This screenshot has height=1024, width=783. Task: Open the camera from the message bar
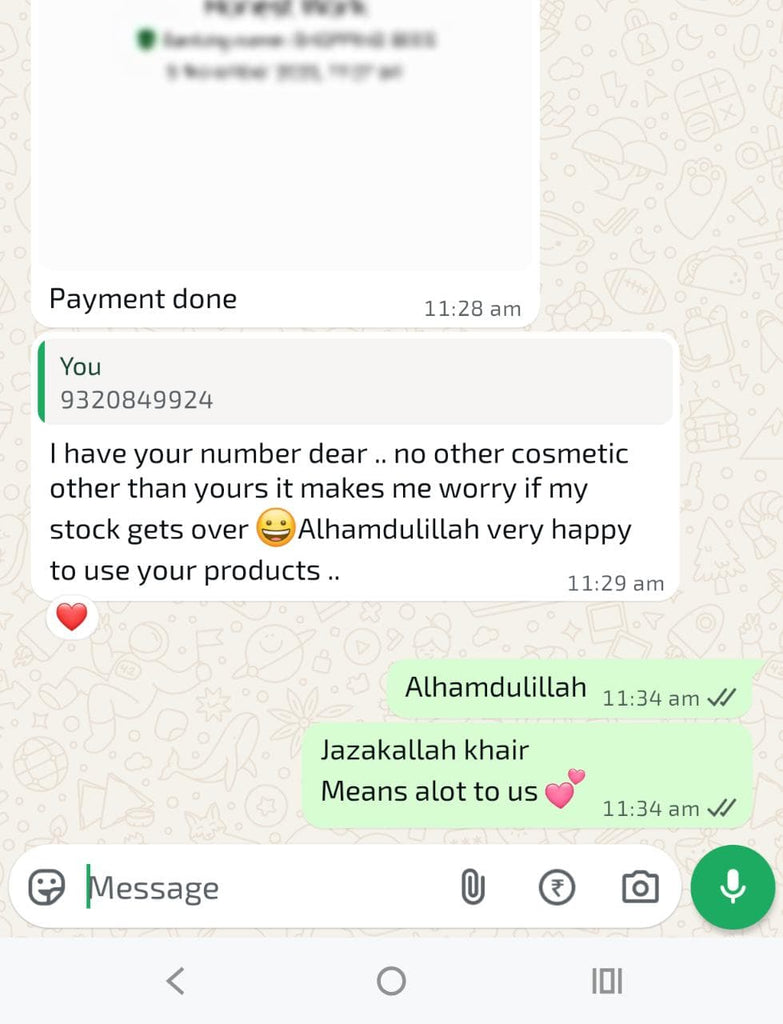[640, 887]
